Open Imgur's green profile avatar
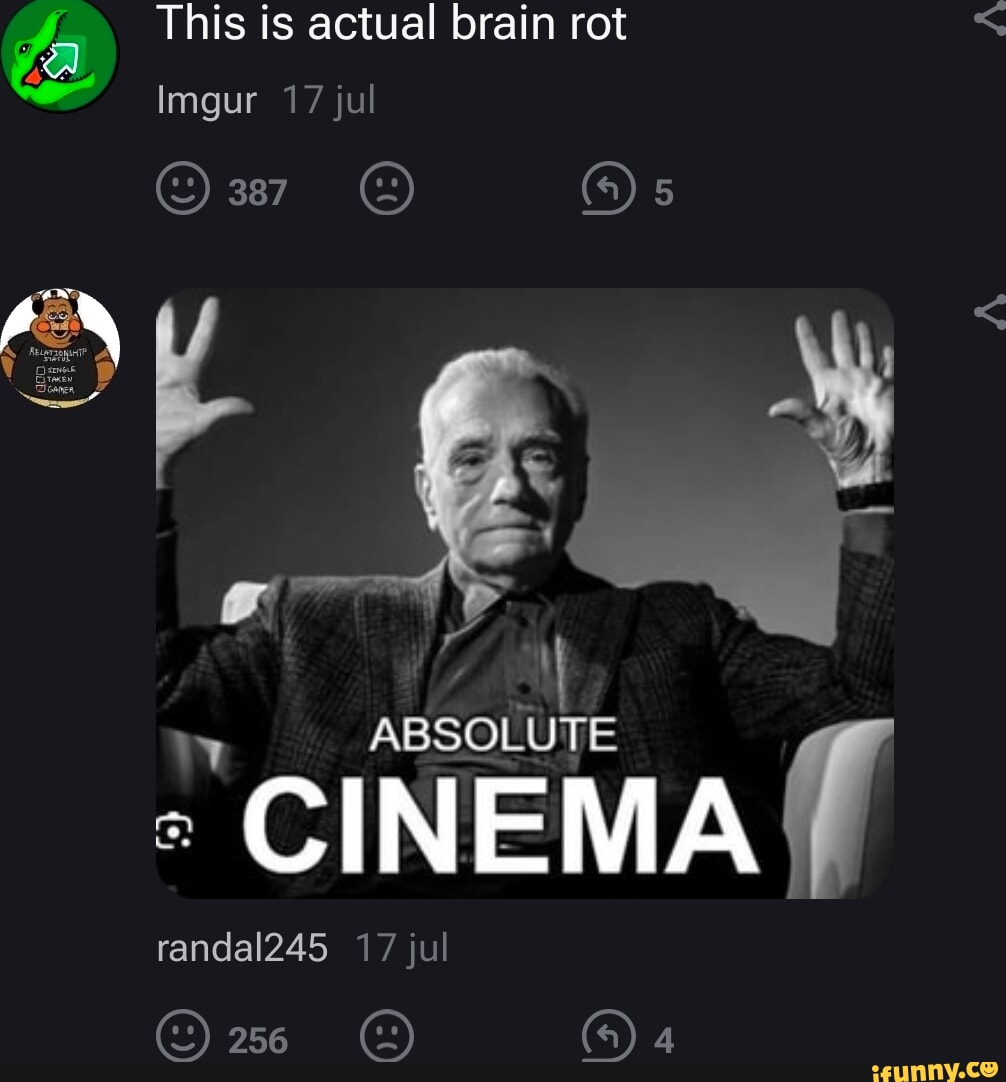Screen dimensions: 1006x1082 pos(61,54)
